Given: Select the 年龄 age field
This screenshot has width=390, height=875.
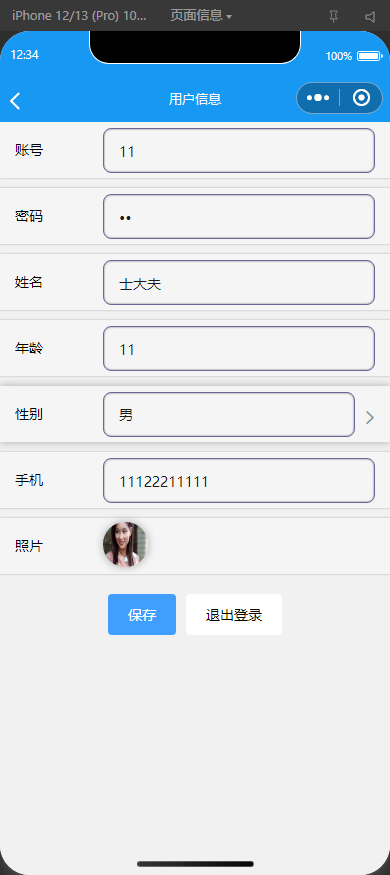Looking at the screenshot, I should tap(239, 348).
